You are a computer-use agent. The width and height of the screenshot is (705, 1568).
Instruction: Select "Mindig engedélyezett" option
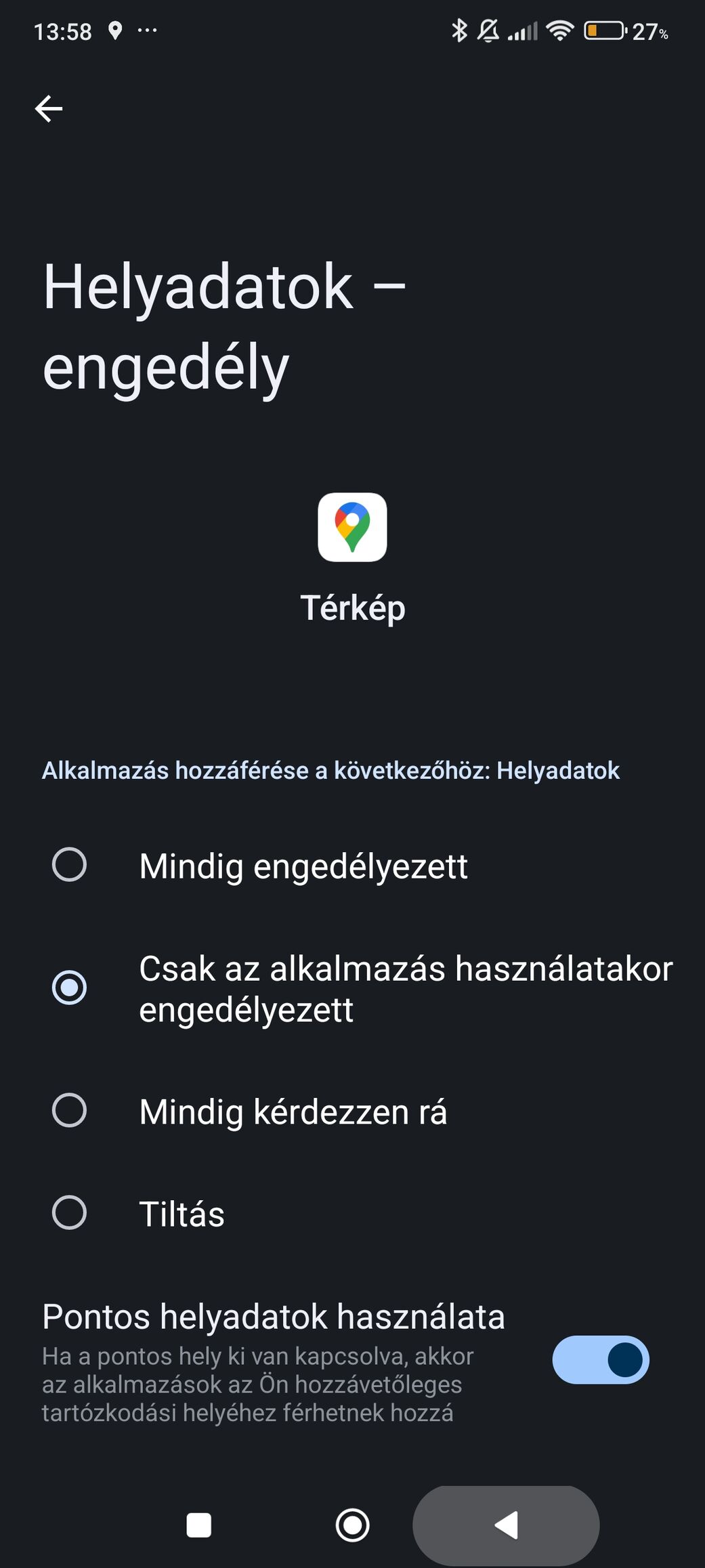tap(352, 866)
